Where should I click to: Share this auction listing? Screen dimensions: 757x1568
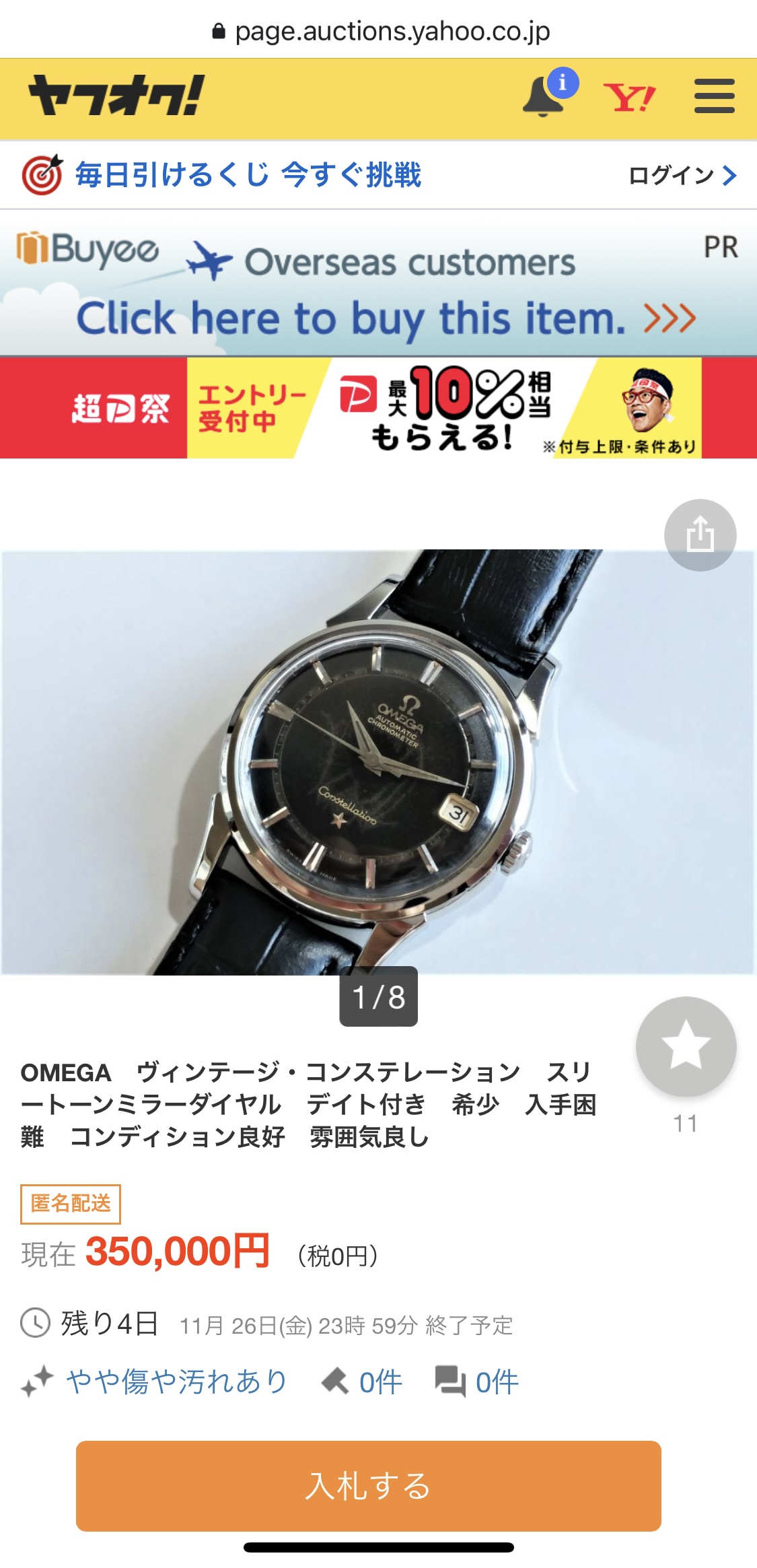tap(700, 535)
